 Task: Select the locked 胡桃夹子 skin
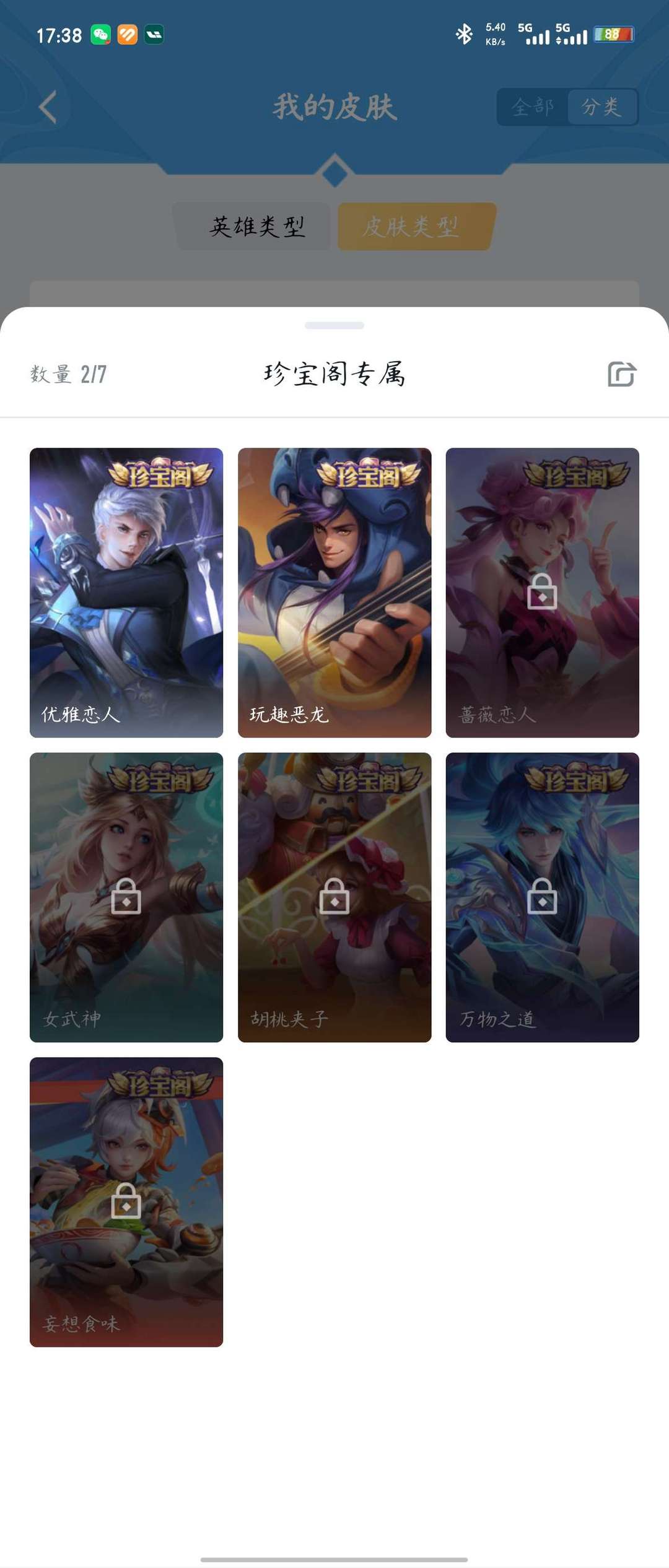click(x=334, y=897)
